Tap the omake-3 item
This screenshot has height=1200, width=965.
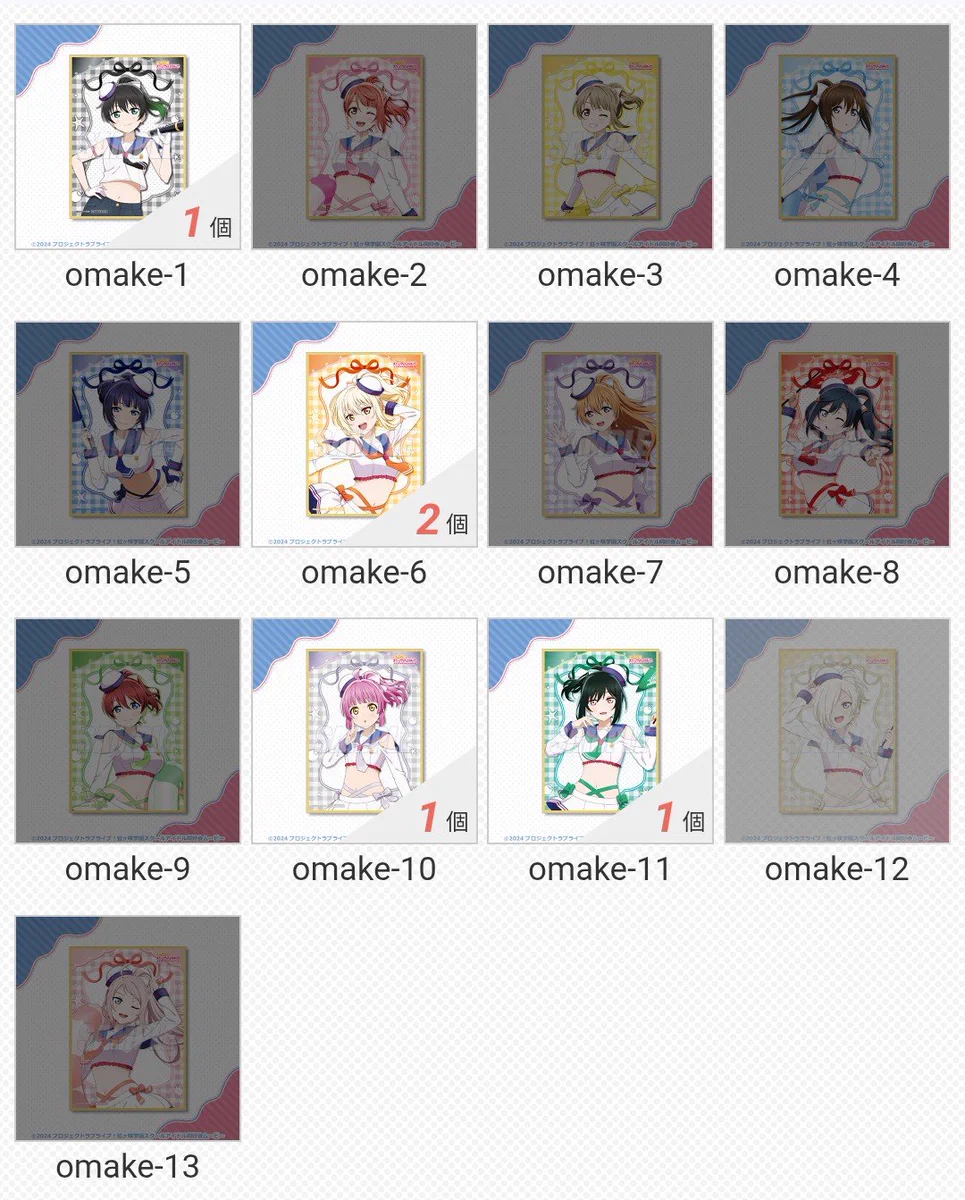point(600,137)
